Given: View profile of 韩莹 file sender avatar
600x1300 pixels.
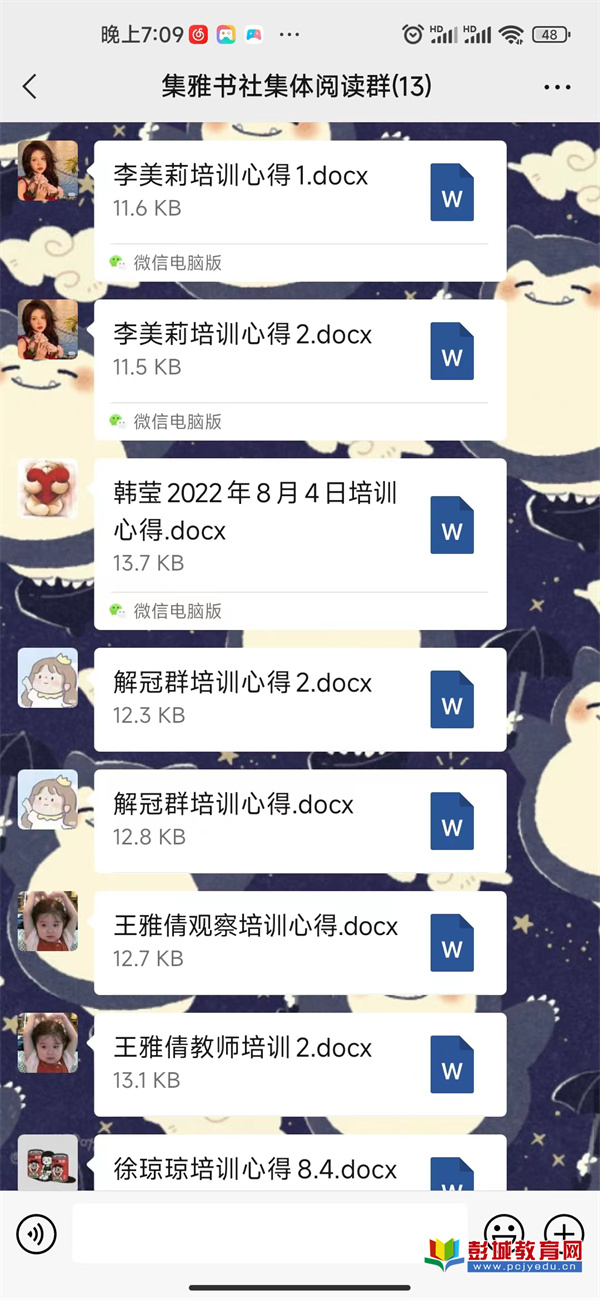Looking at the screenshot, I should (x=48, y=488).
